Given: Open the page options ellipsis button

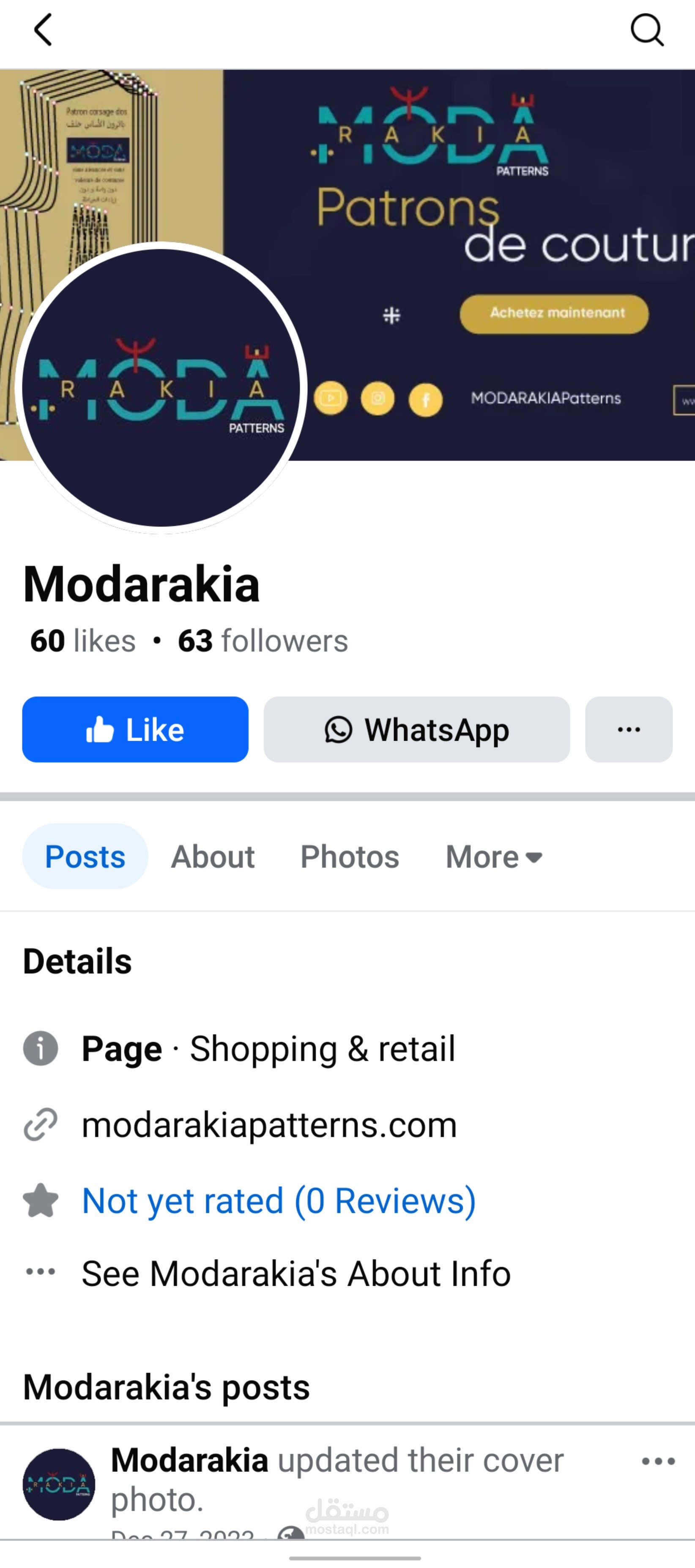Looking at the screenshot, I should tap(629, 729).
